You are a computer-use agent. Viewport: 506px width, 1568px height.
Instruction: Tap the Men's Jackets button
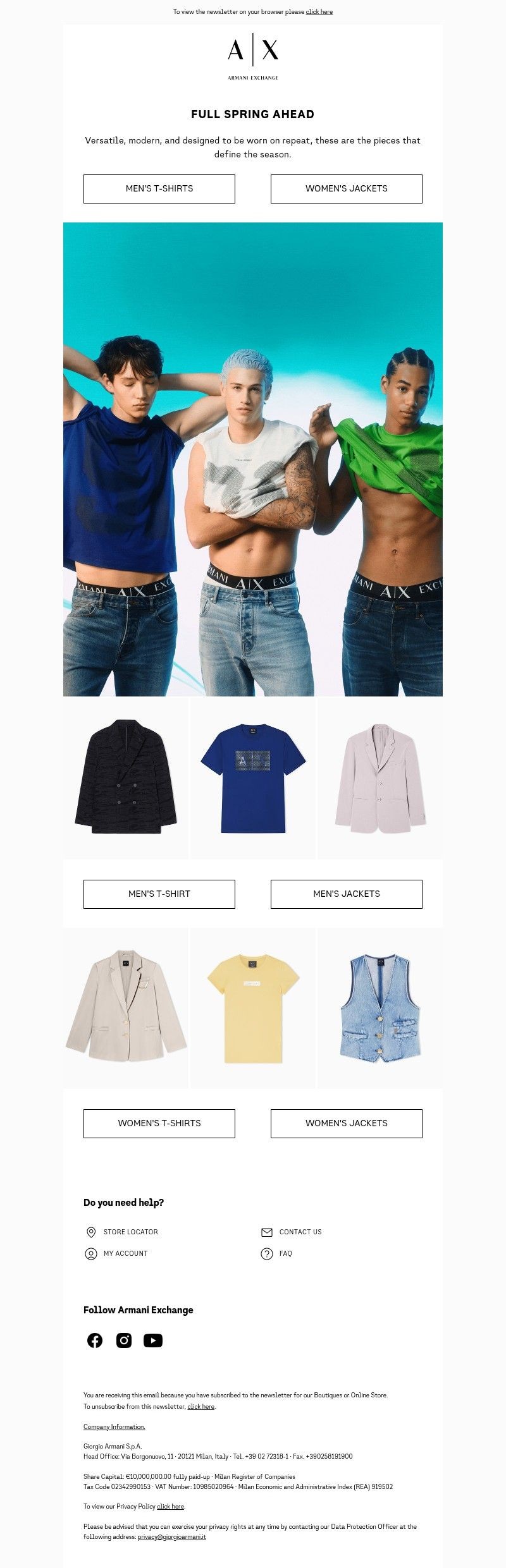pyautogui.click(x=346, y=894)
